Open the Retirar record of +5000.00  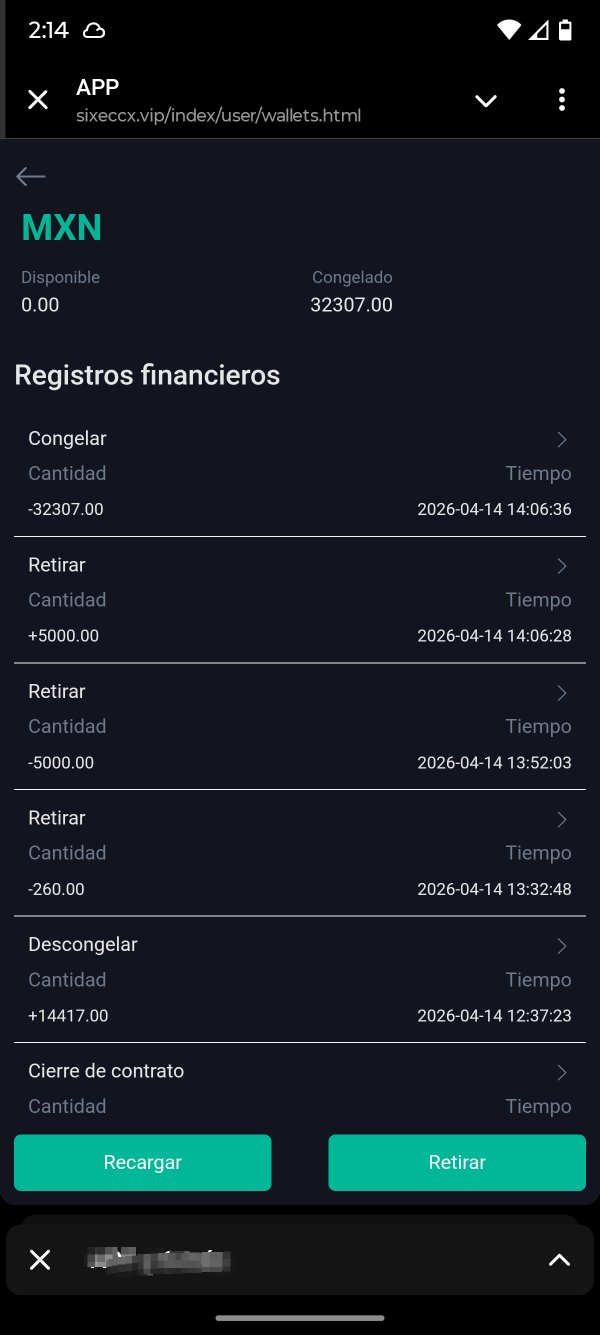pos(300,600)
